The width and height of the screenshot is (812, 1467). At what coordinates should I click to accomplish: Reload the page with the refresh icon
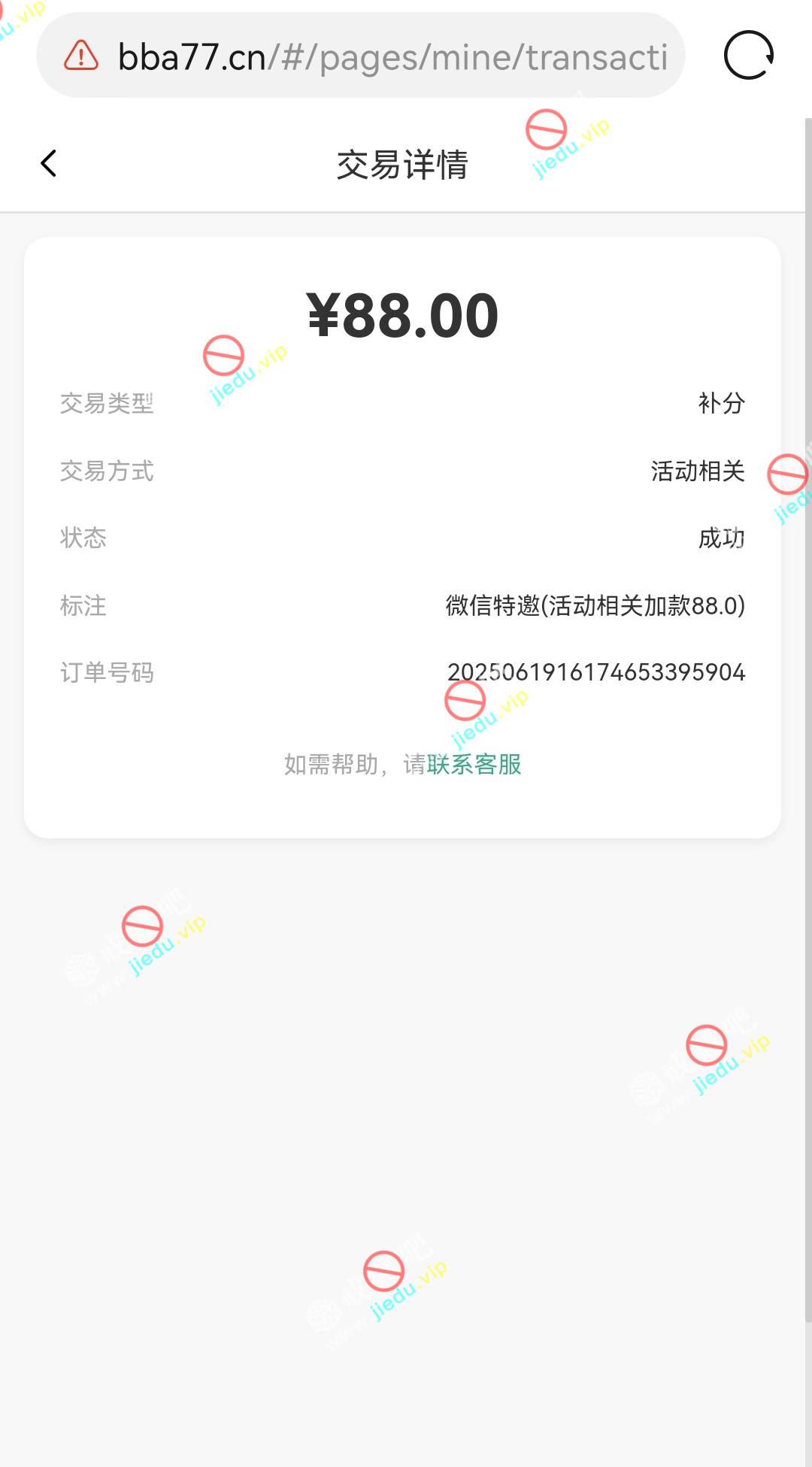[x=748, y=55]
